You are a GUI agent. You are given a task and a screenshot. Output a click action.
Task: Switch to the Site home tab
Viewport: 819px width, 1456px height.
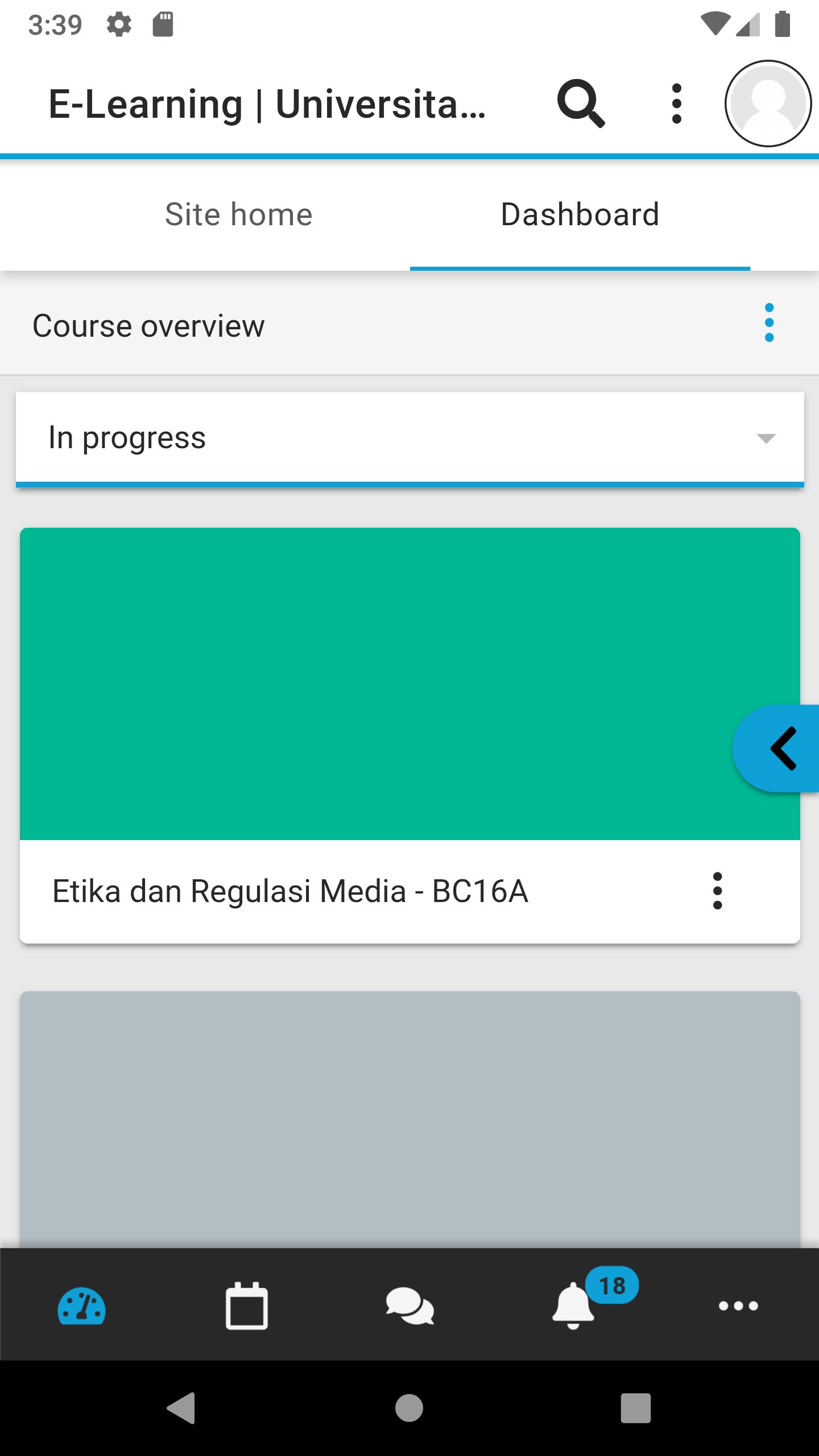(x=238, y=214)
